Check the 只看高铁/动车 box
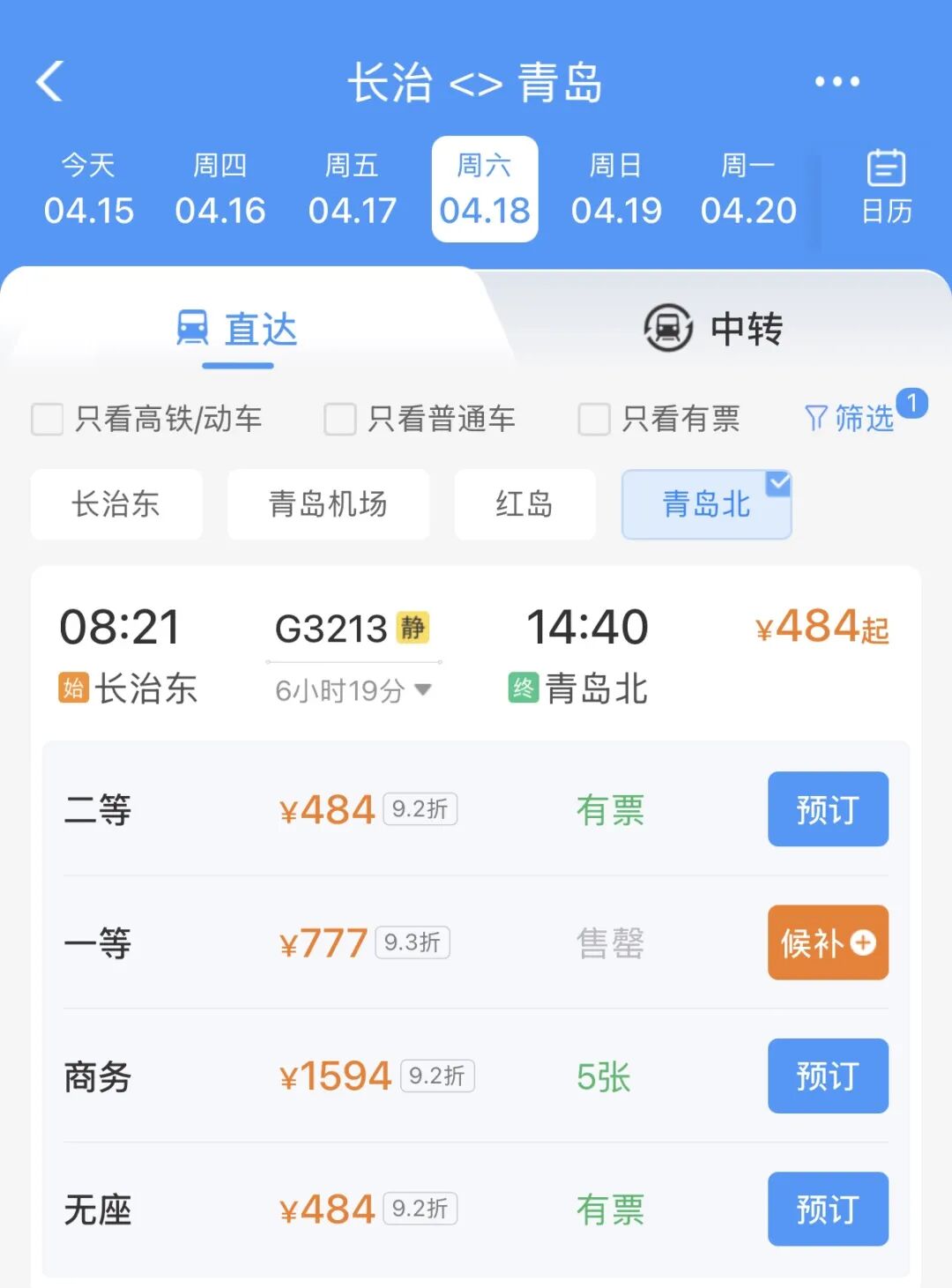 point(48,419)
